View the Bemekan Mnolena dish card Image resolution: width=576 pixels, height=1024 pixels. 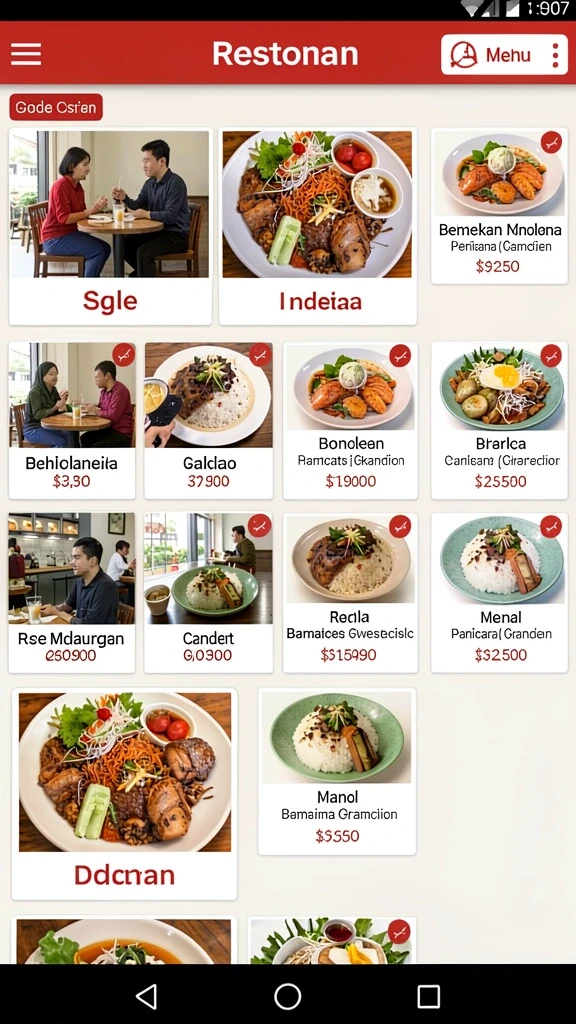point(499,206)
